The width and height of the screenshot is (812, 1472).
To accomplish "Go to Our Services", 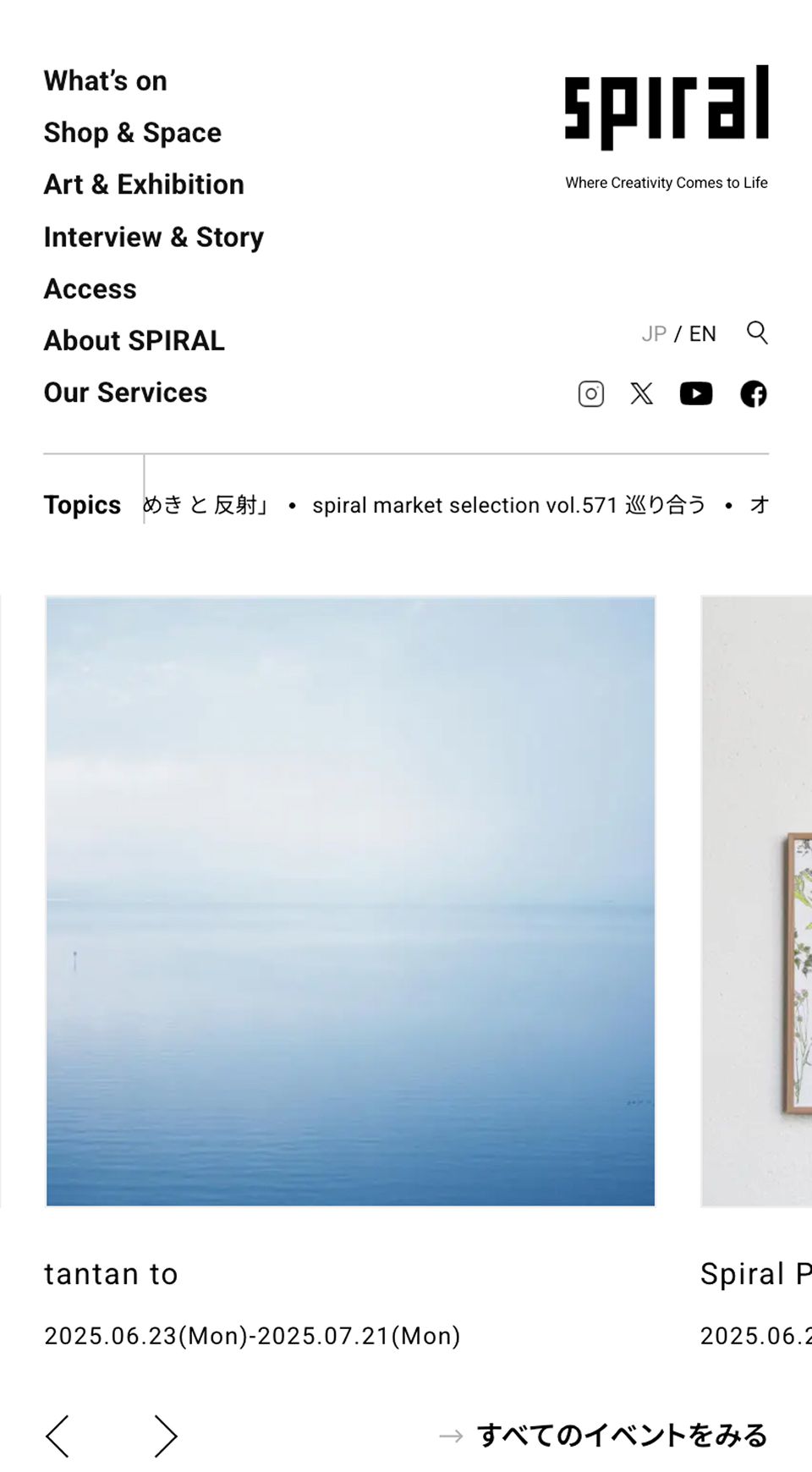I will [125, 393].
